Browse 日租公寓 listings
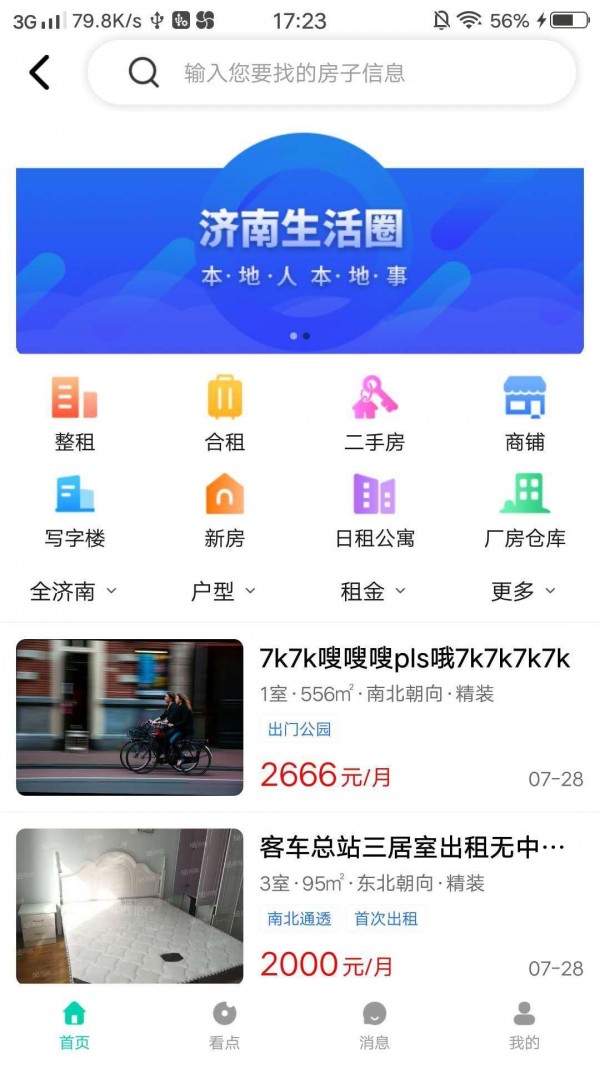The width and height of the screenshot is (600, 1067). point(375,510)
